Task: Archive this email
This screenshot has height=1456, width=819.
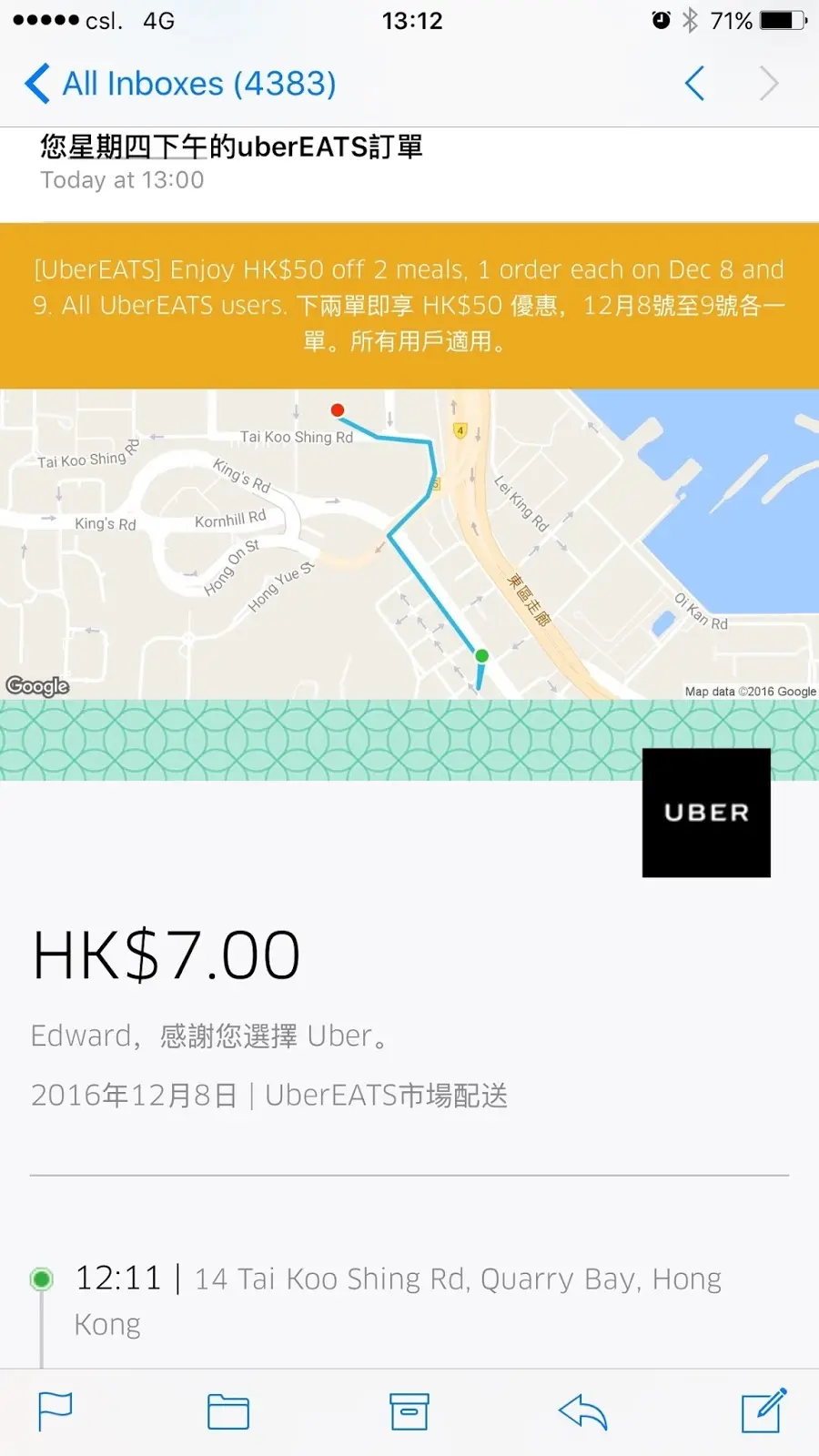Action: tap(409, 1411)
